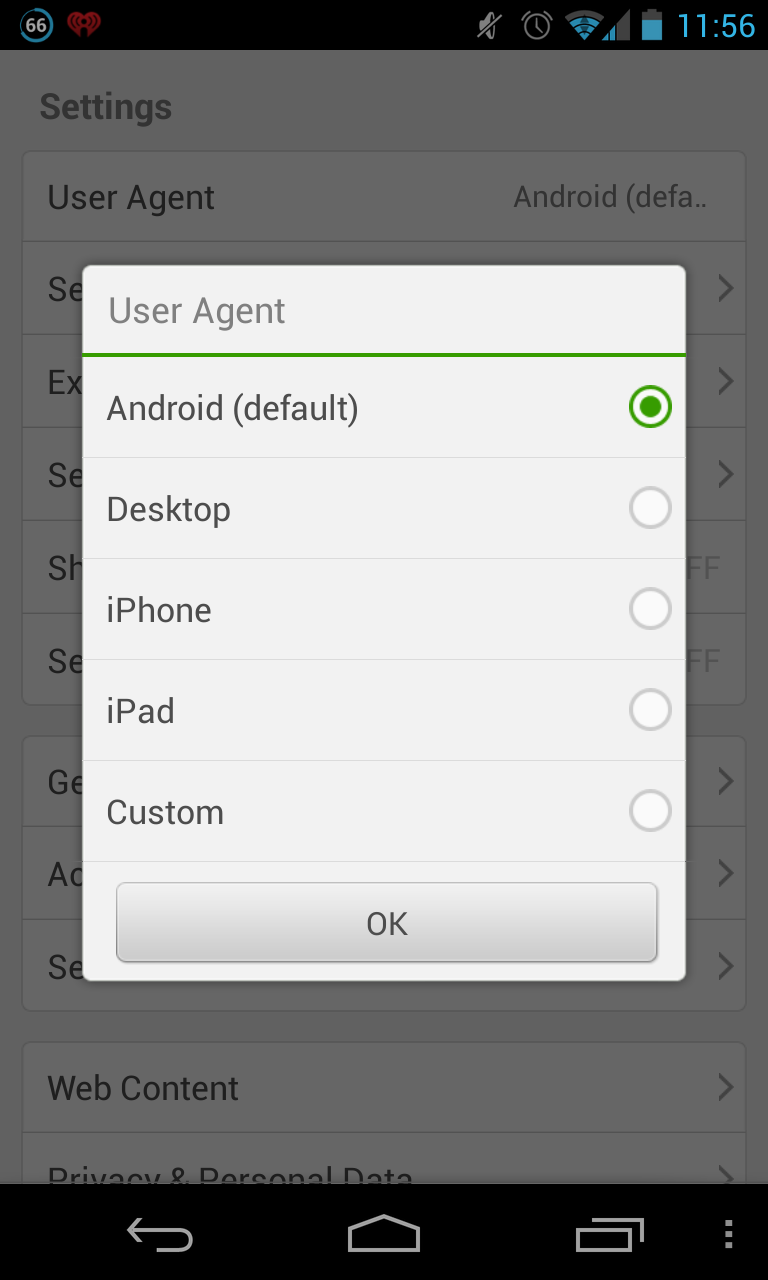Open the recent apps view

click(610, 1235)
